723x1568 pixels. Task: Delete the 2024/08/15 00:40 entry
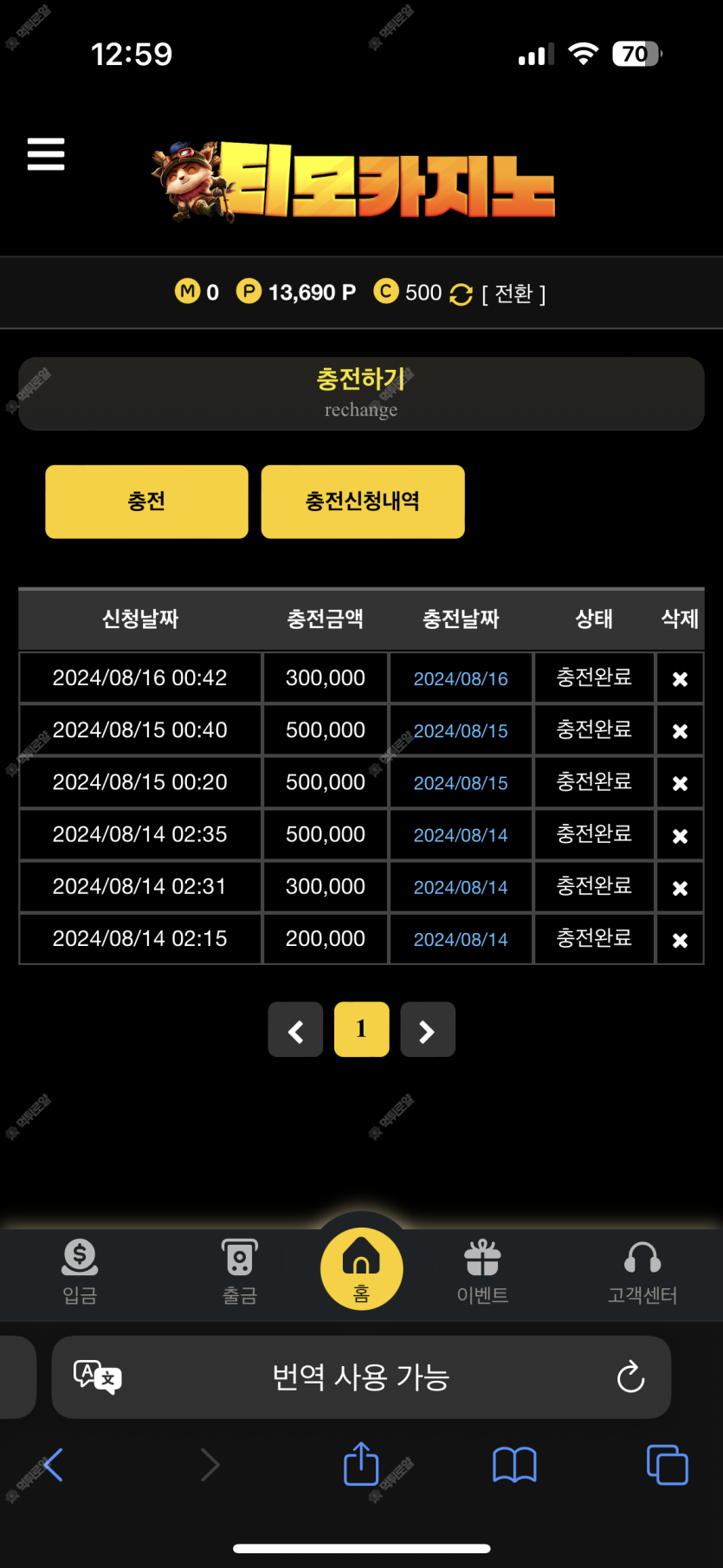pyautogui.click(x=680, y=731)
